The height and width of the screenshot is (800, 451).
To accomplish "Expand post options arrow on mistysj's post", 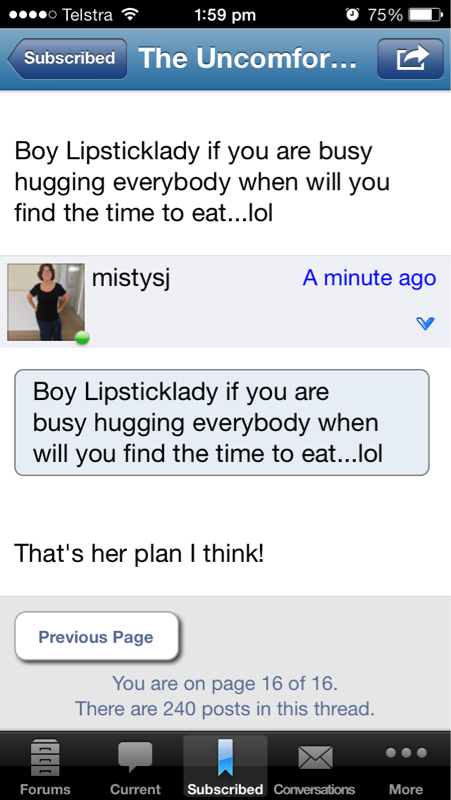I will click(x=425, y=323).
